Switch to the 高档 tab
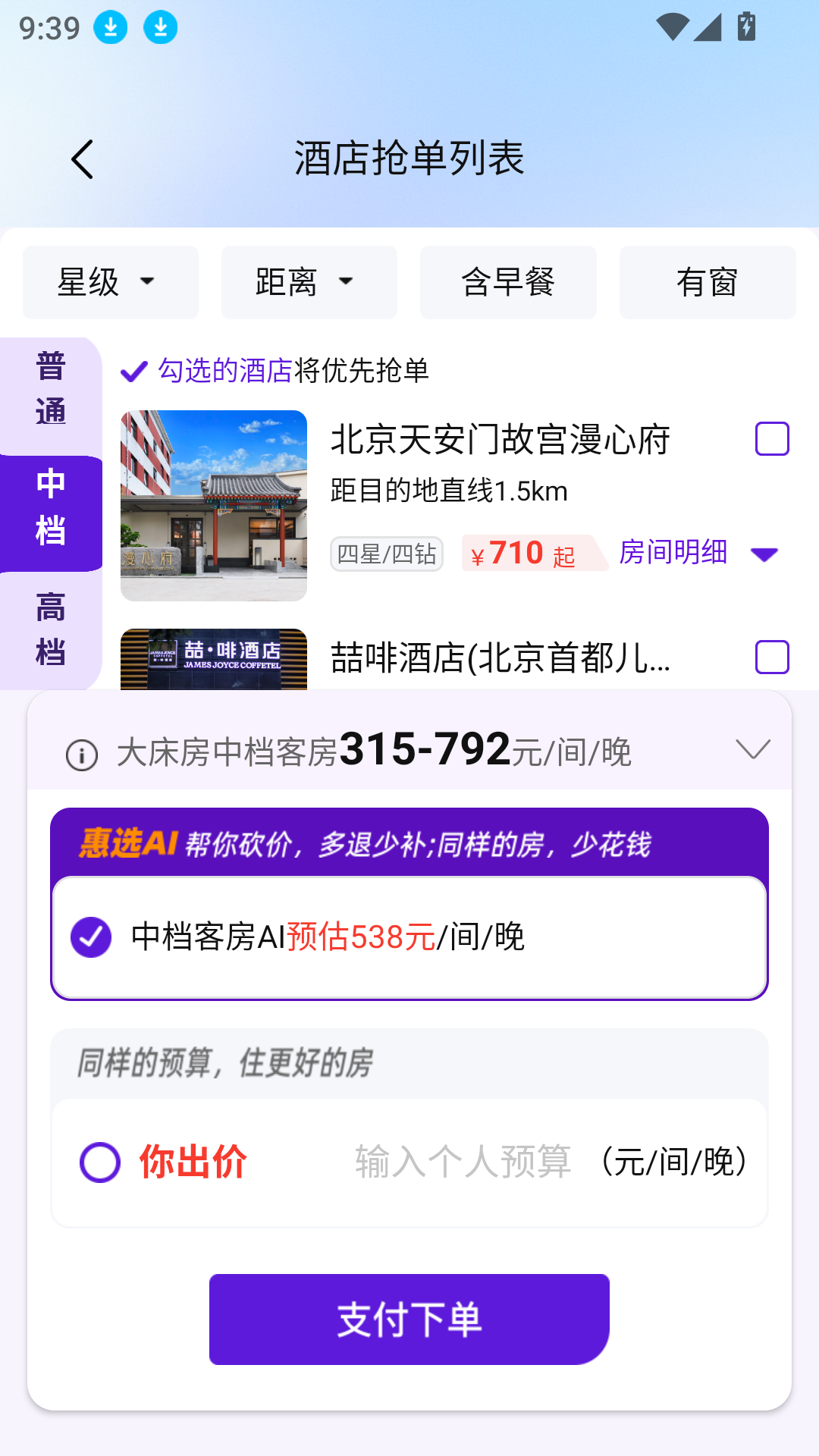Image resolution: width=819 pixels, height=1456 pixels. [x=49, y=631]
